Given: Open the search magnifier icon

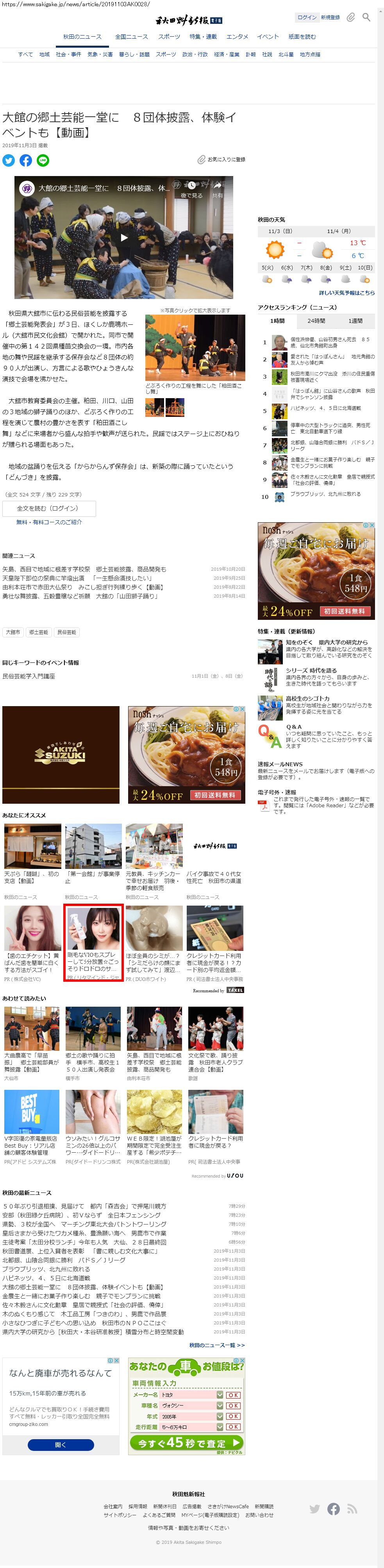Looking at the screenshot, I should 366,17.
